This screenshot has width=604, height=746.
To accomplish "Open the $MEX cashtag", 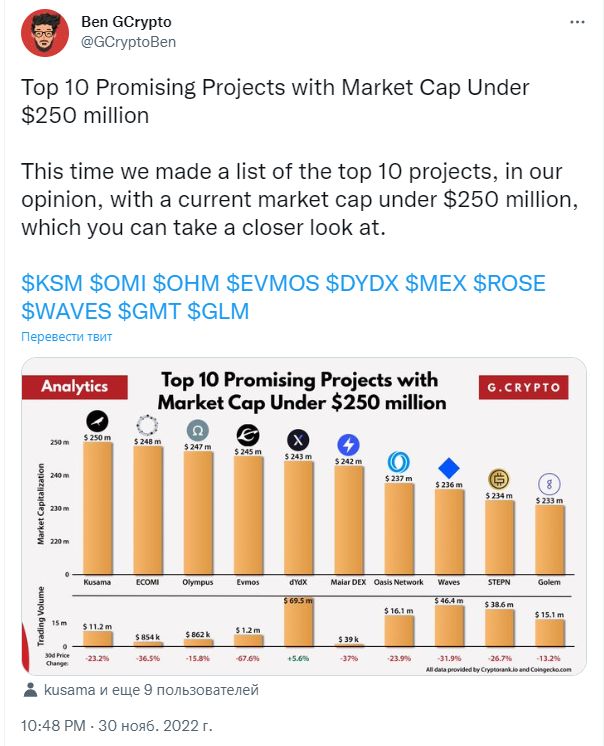I will (436, 283).
